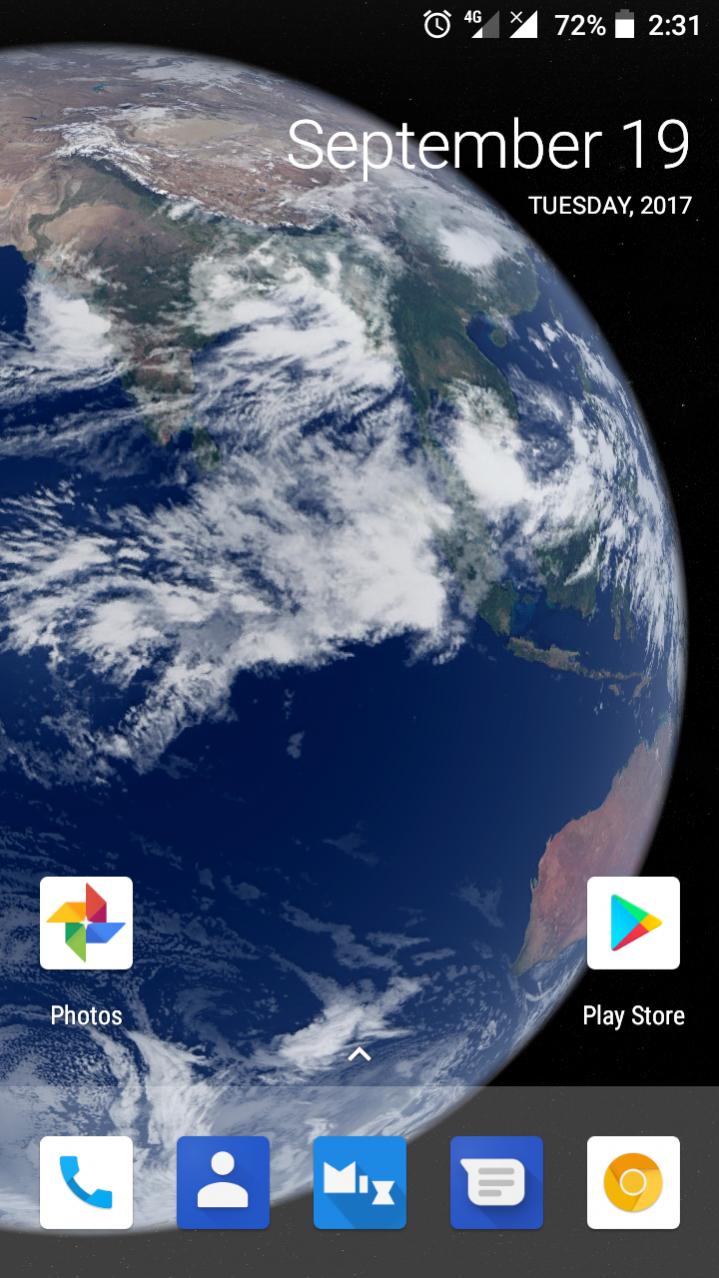The width and height of the screenshot is (719, 1278).
Task: Tap the September 19 date widget
Action: pos(489,145)
